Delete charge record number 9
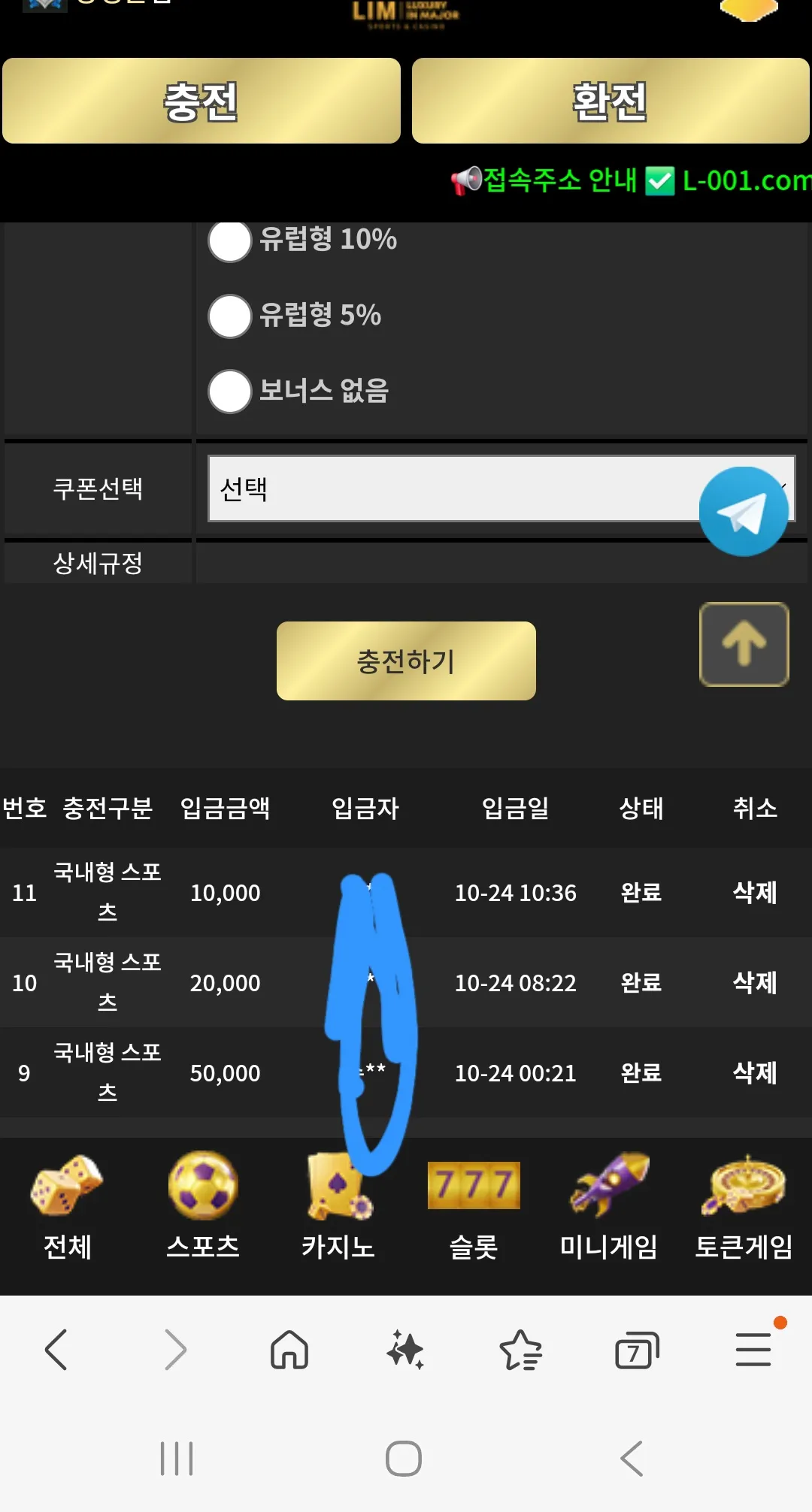This screenshot has width=812, height=1512. [755, 1073]
